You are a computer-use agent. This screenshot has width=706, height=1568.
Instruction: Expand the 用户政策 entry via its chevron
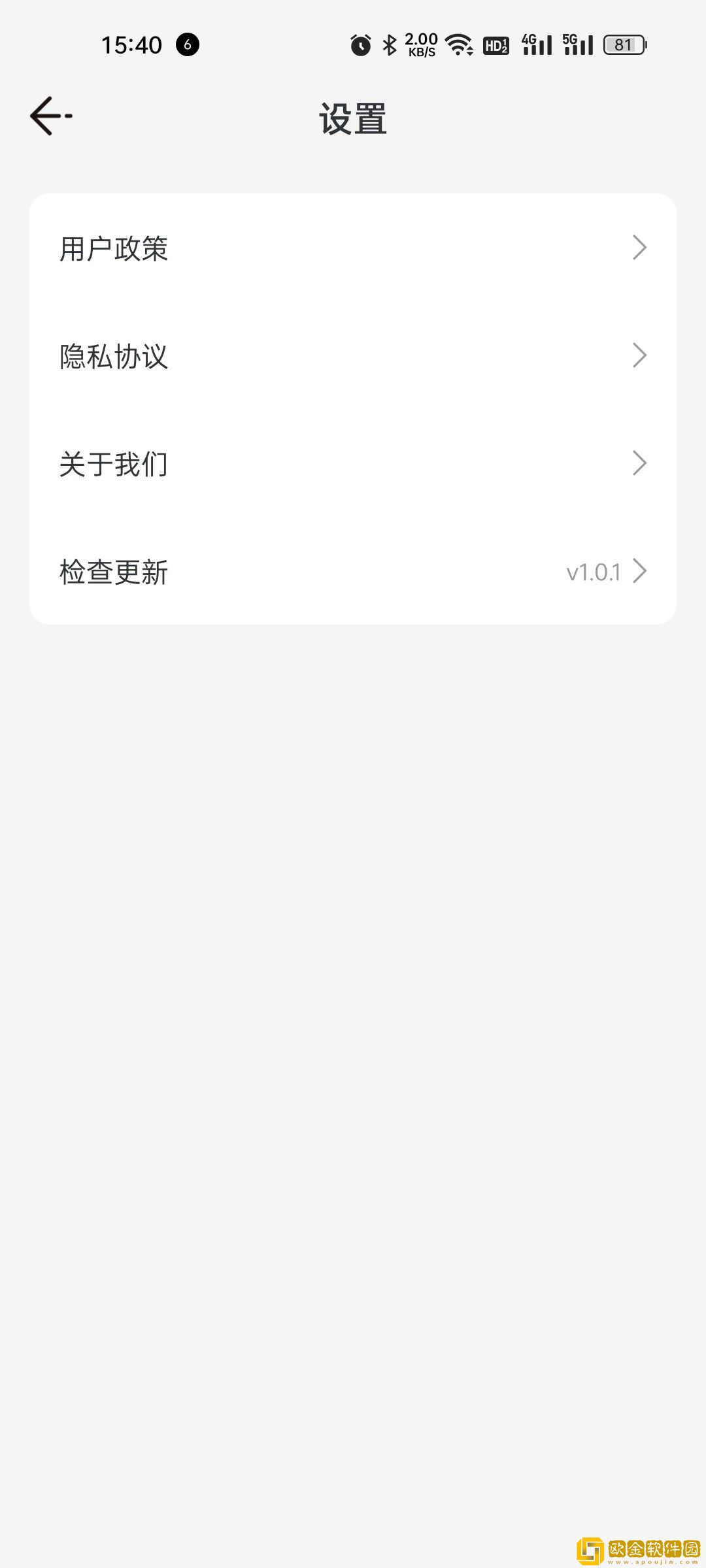pyautogui.click(x=640, y=248)
